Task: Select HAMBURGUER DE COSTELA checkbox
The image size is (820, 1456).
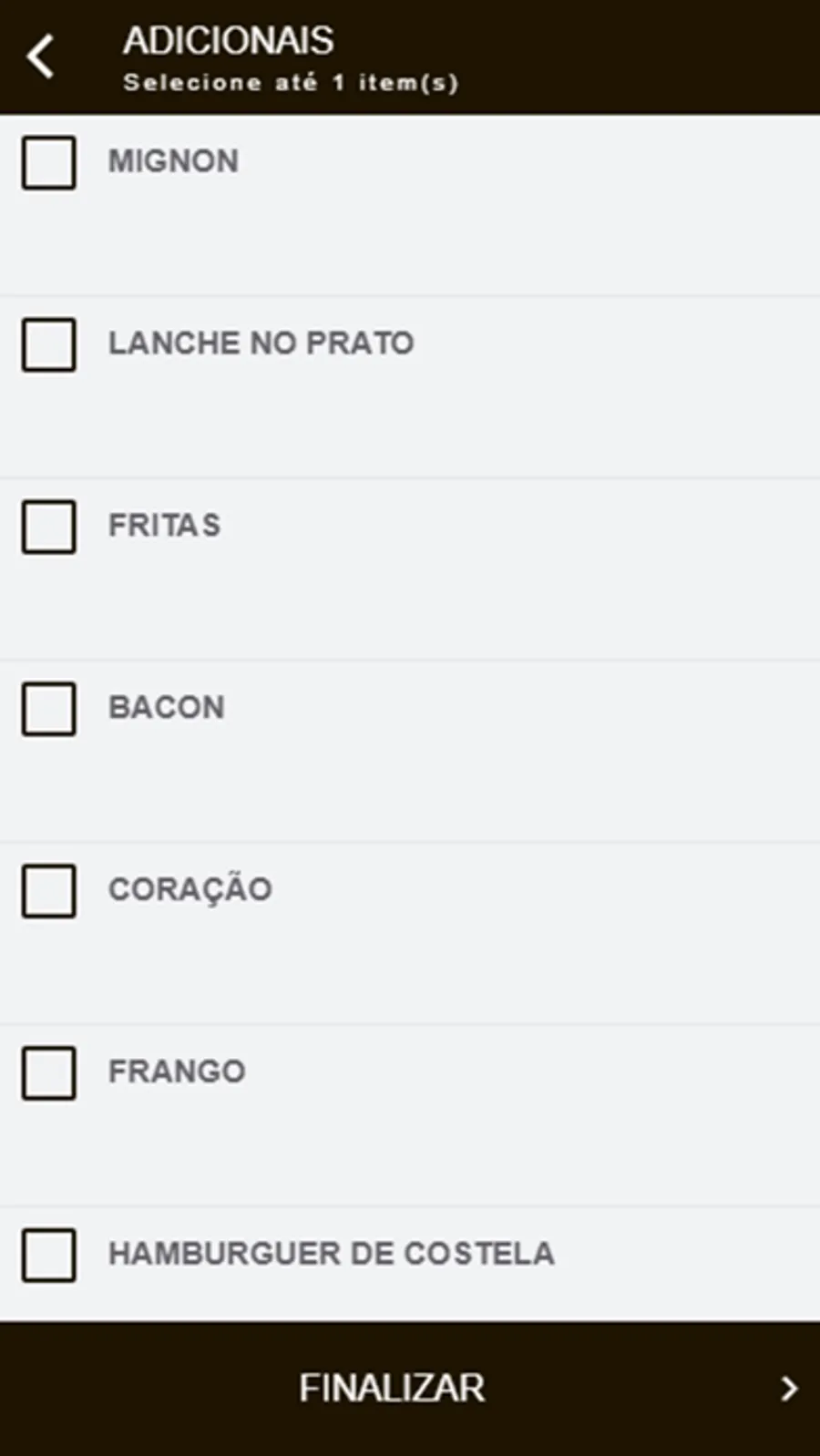Action: point(49,1255)
